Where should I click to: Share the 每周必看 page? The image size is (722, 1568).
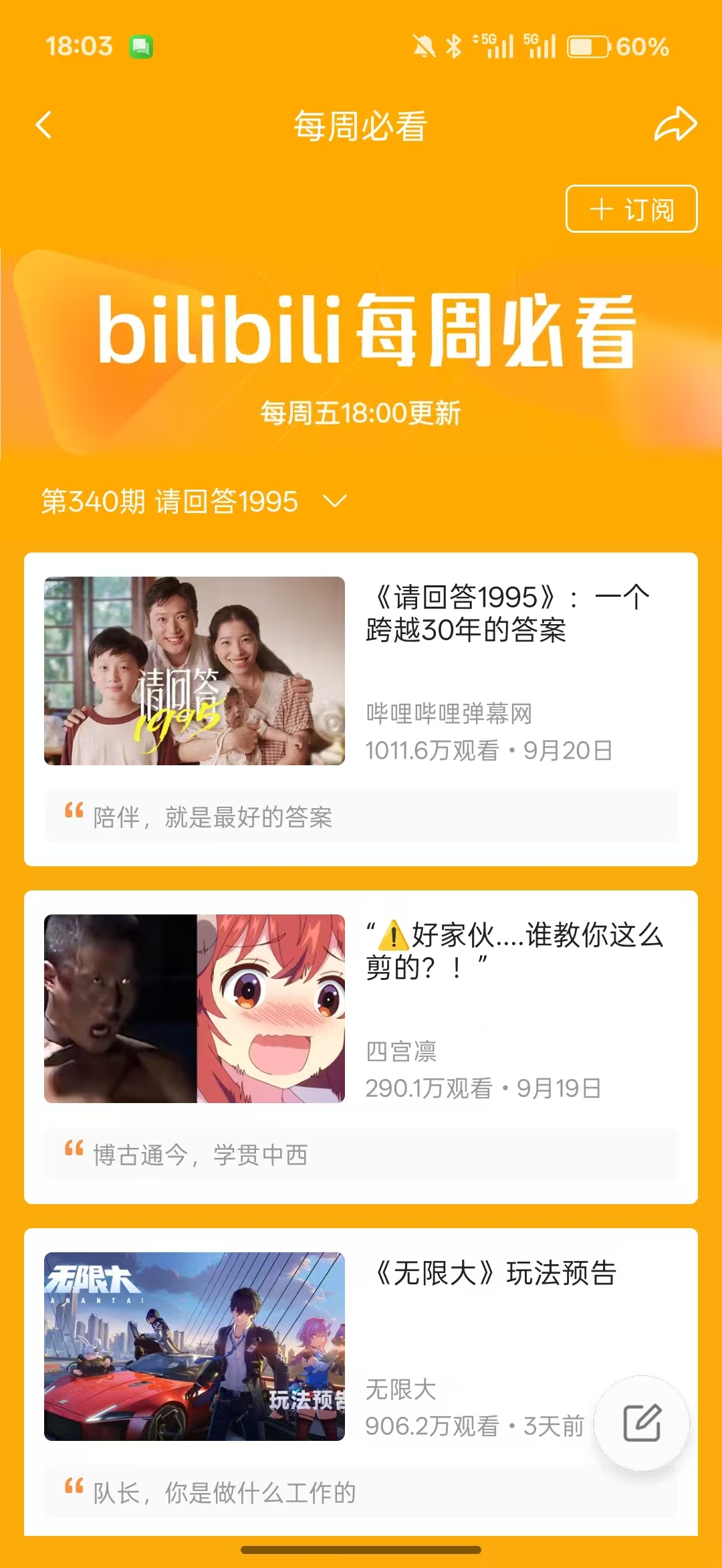[675, 125]
